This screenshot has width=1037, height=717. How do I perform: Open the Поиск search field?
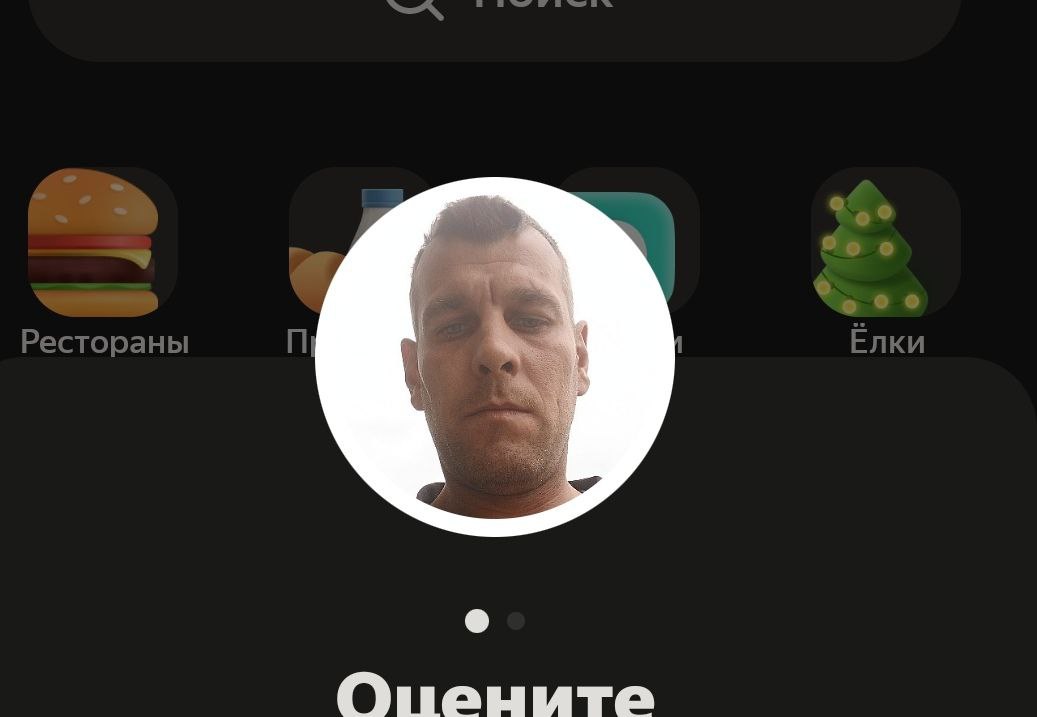pos(495,20)
